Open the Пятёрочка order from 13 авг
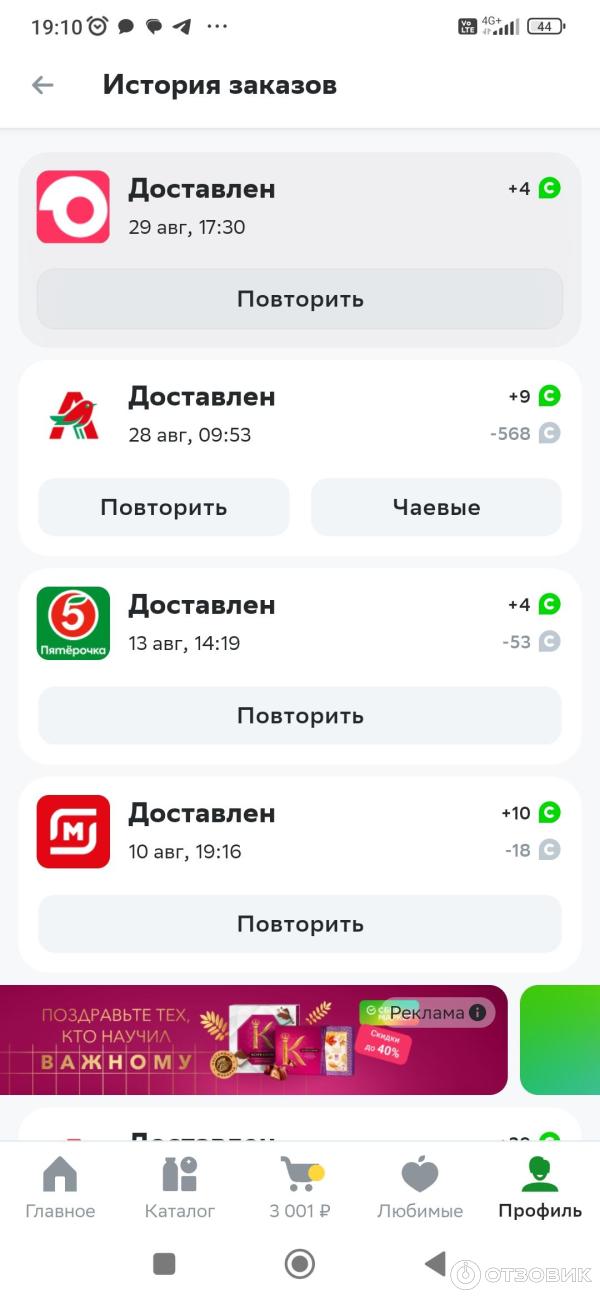This screenshot has width=600, height=1300. click(x=300, y=623)
